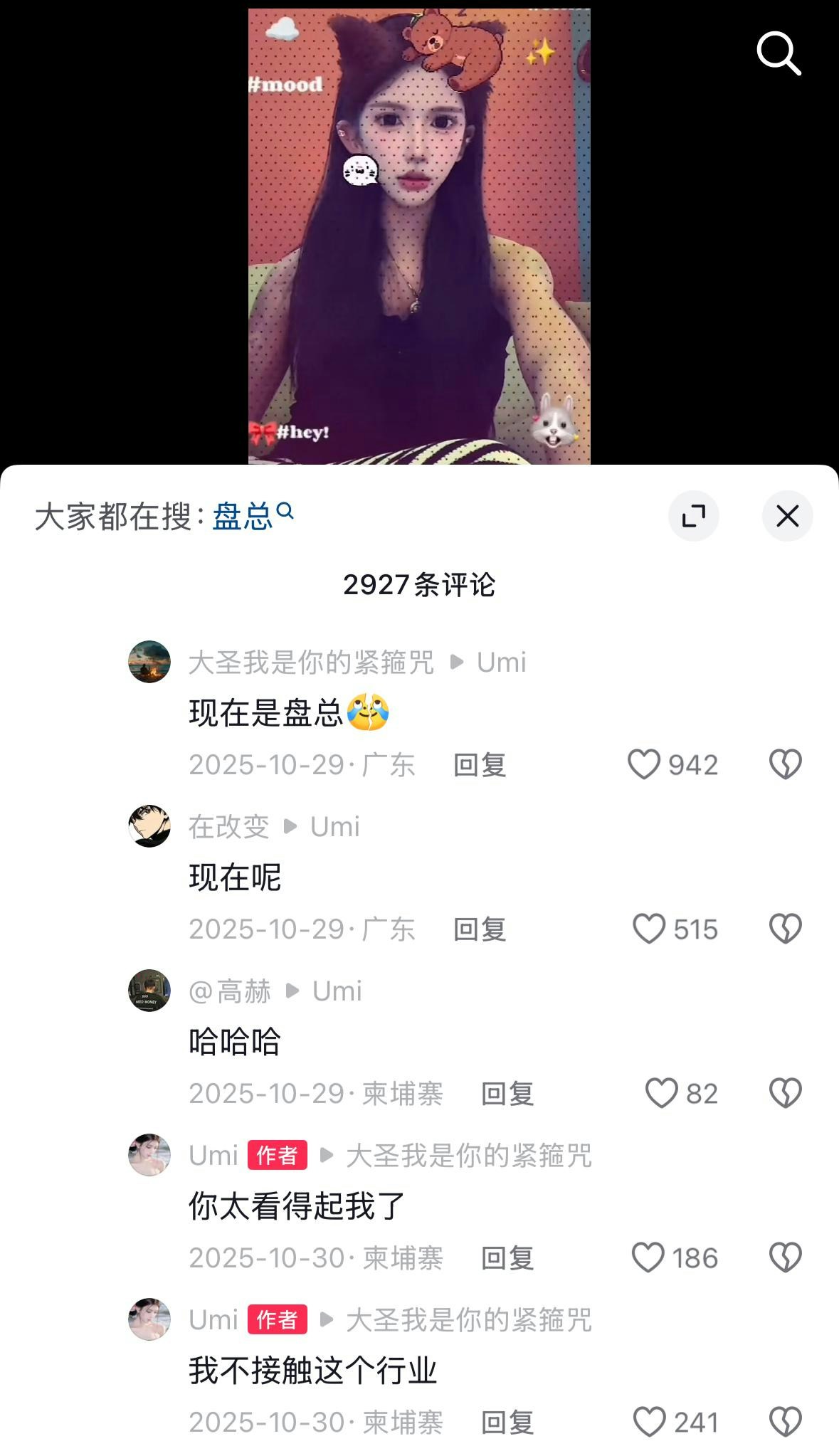The height and width of the screenshot is (1456, 839).
Task: Like the comment 现在是盘总
Action: pos(644,765)
